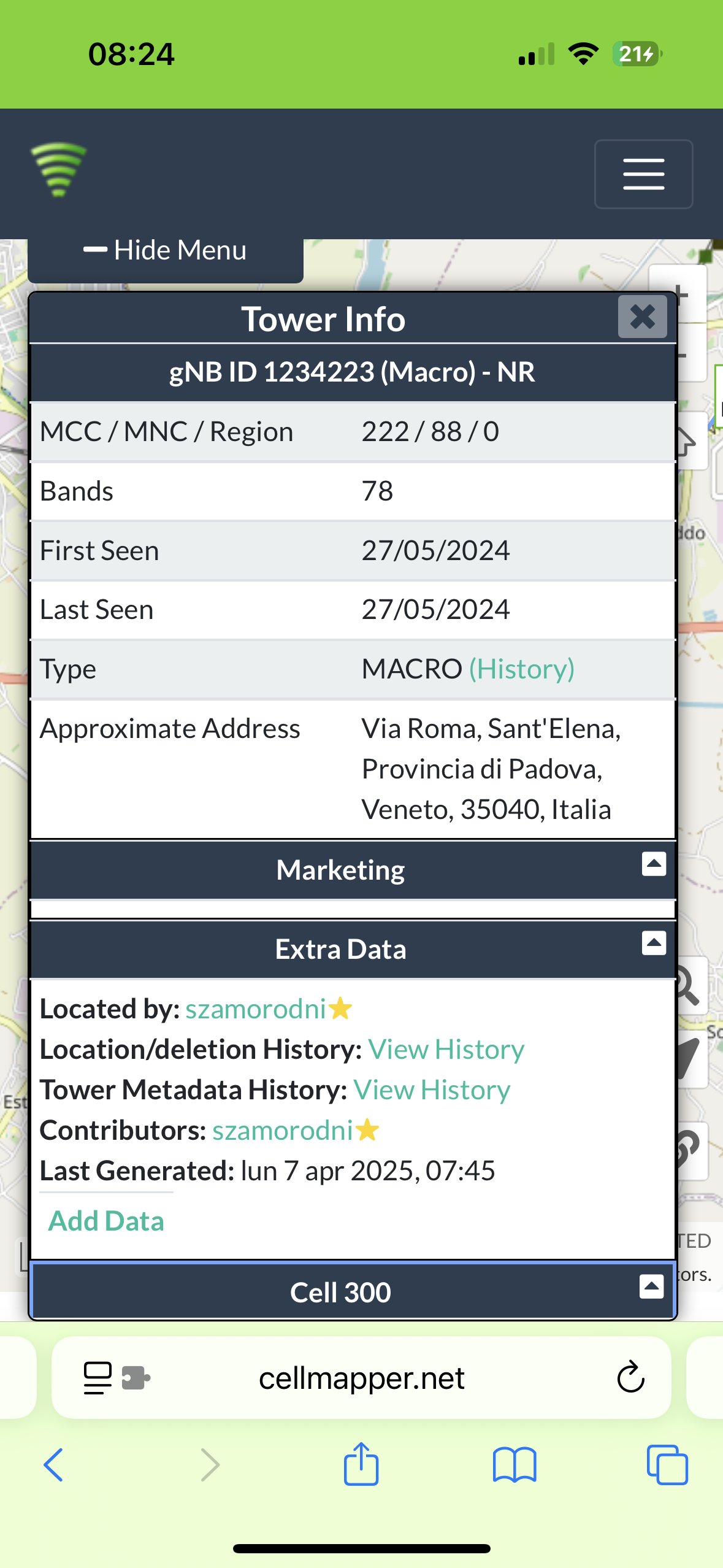The height and width of the screenshot is (1568, 723).
Task: Open the page settings icon in address bar
Action: (98, 1378)
